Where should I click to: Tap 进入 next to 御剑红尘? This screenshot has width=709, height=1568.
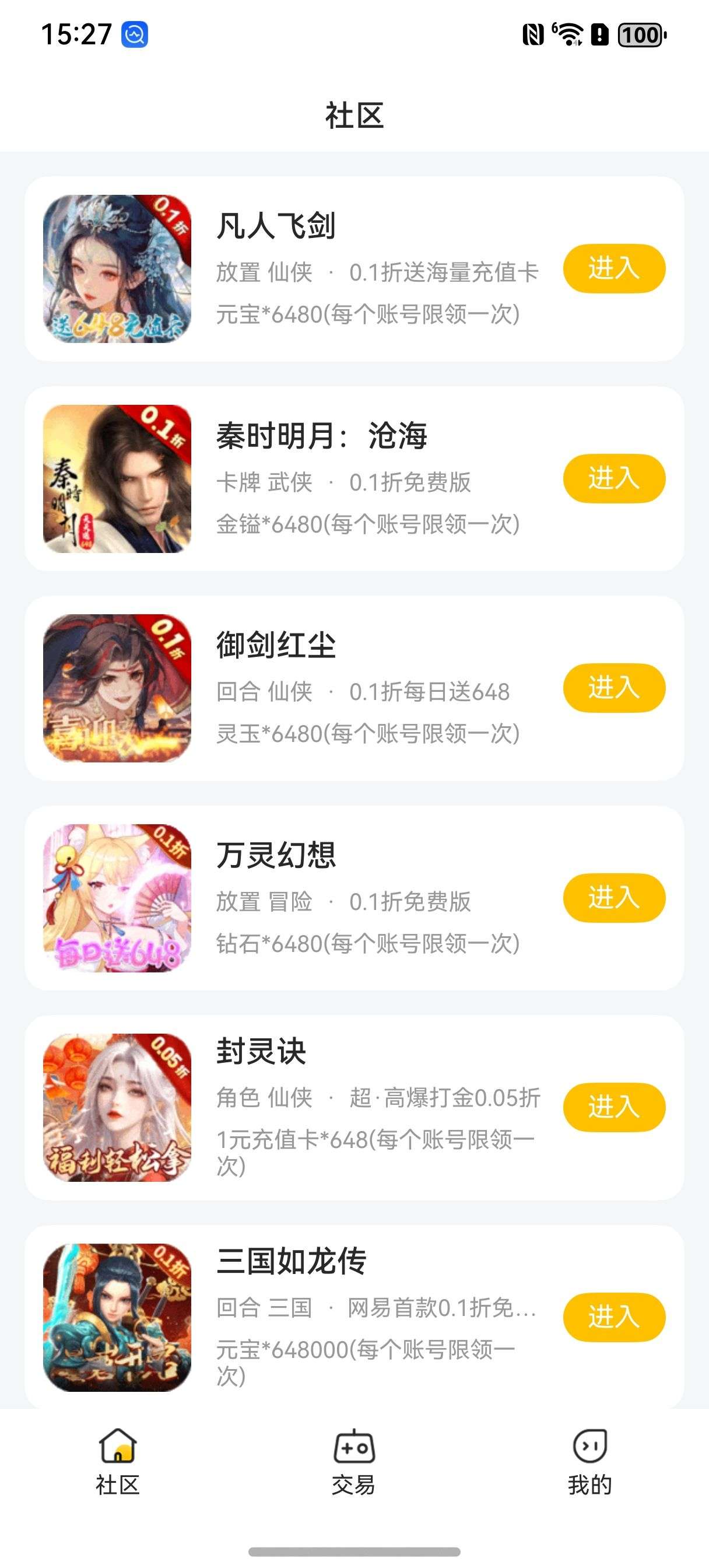(613, 688)
